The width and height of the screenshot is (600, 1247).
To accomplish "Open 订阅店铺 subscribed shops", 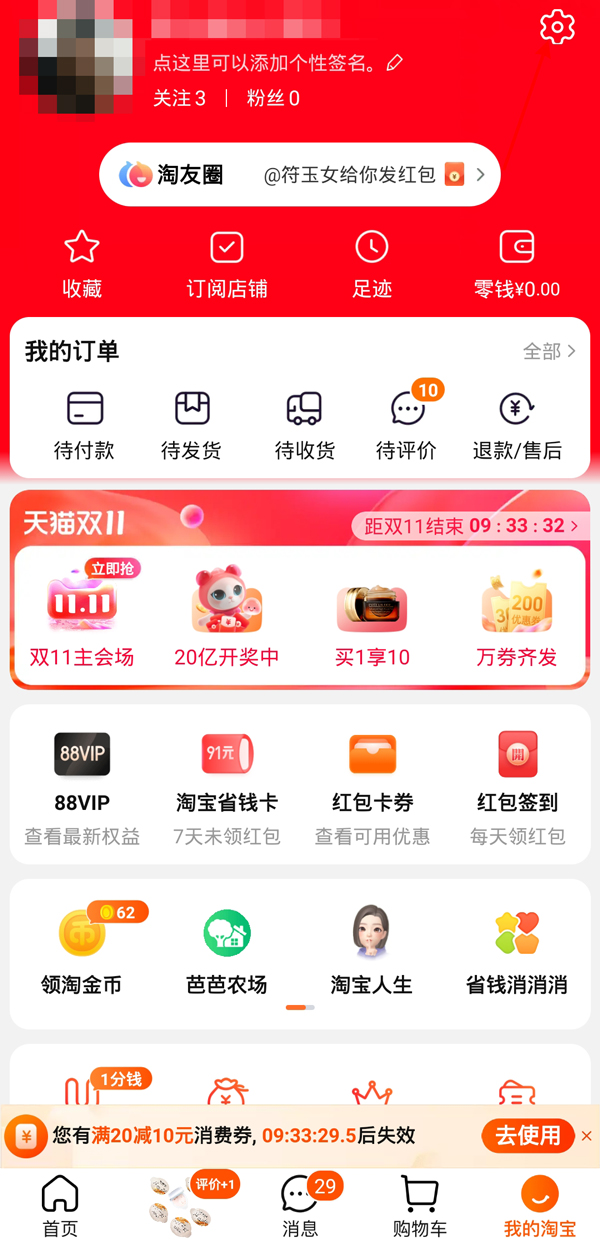I will click(x=227, y=265).
